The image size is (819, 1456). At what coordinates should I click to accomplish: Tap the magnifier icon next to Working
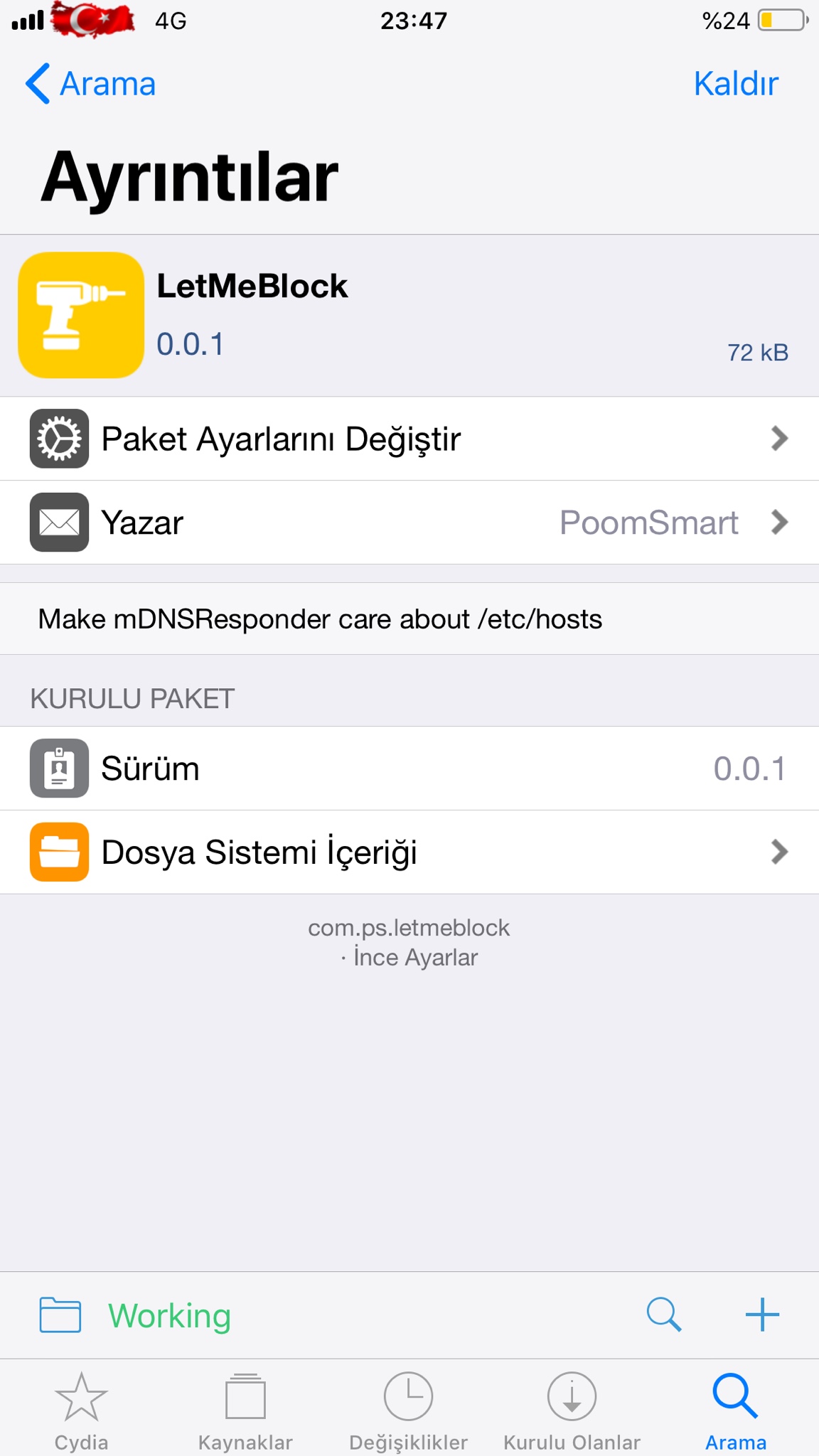[664, 1315]
